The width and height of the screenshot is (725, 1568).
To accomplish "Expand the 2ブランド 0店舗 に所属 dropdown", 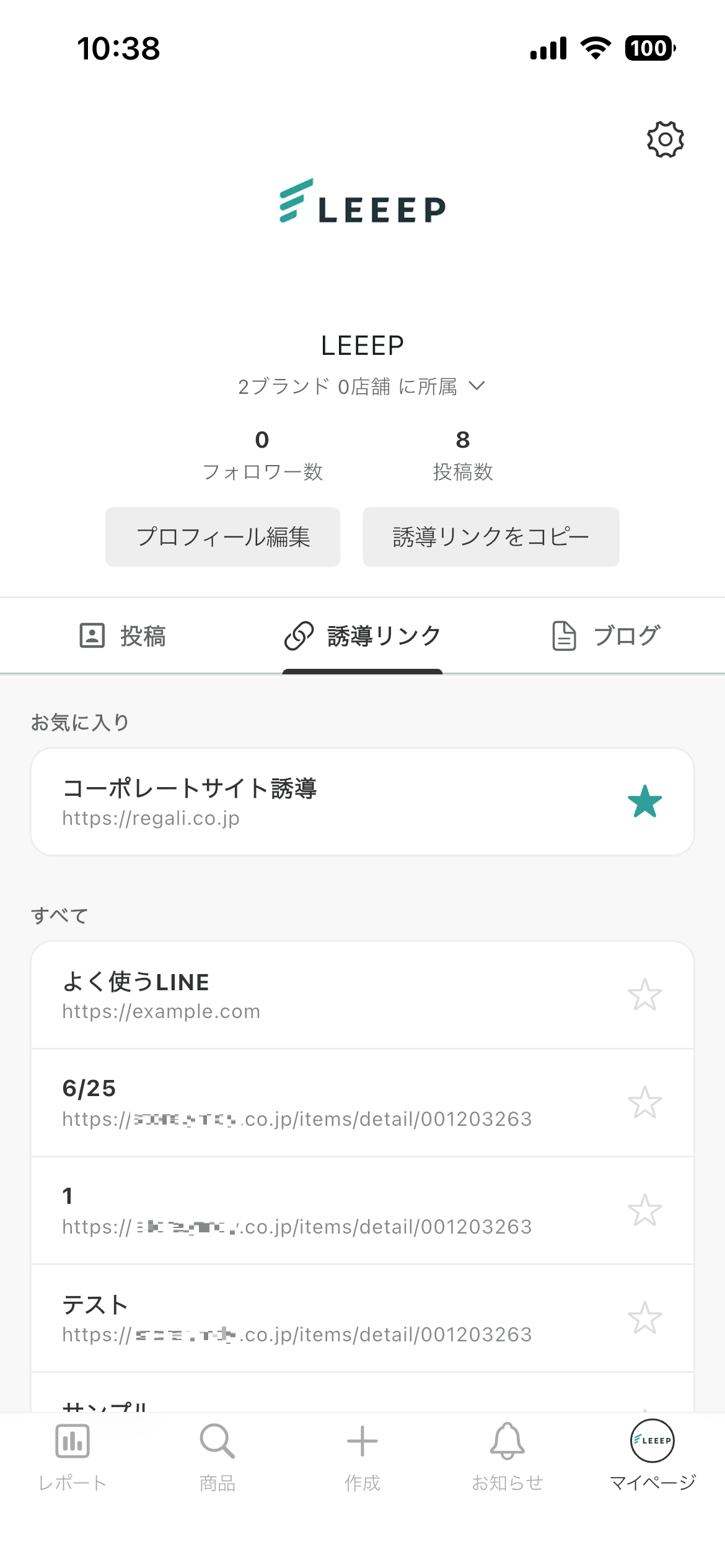I will click(x=361, y=386).
